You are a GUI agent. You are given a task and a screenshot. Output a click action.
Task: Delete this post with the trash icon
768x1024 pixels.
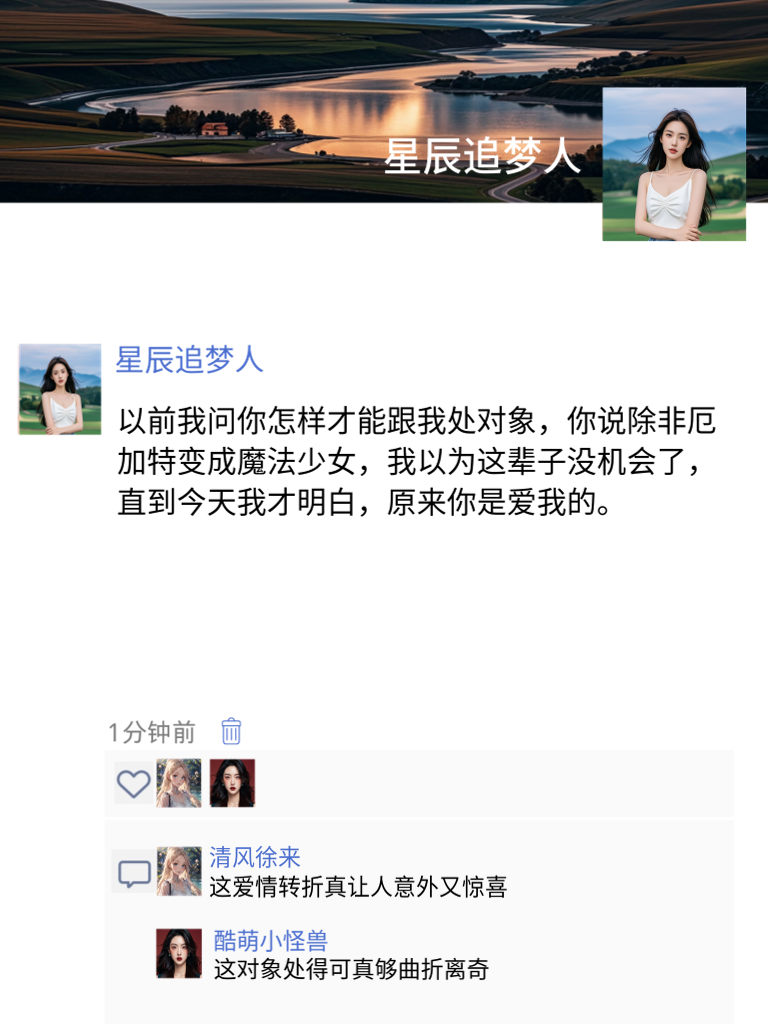click(231, 731)
